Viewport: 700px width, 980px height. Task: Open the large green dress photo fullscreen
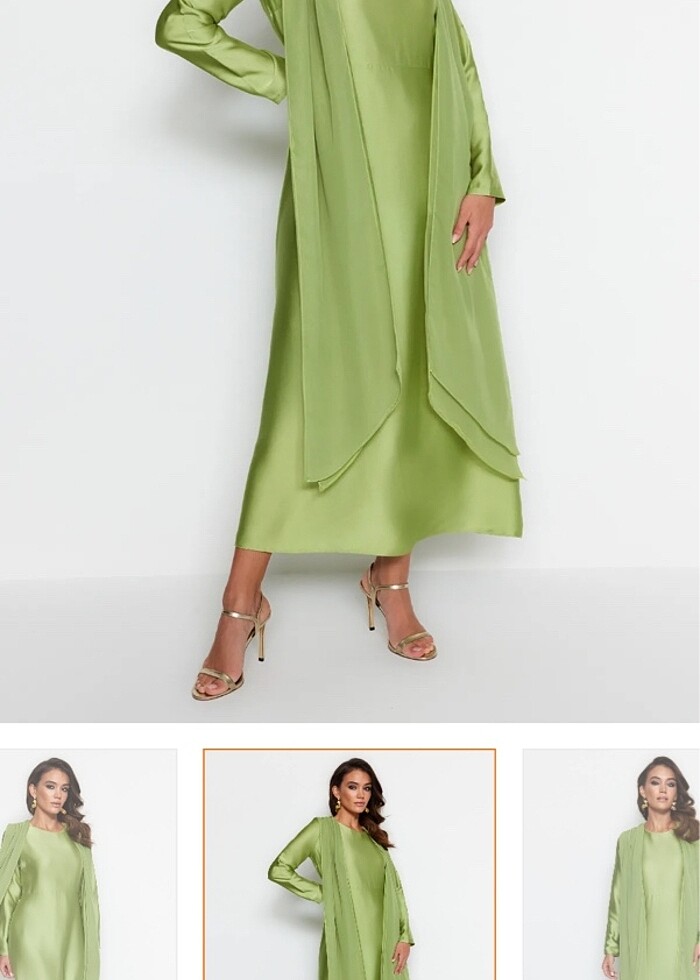pos(350,360)
